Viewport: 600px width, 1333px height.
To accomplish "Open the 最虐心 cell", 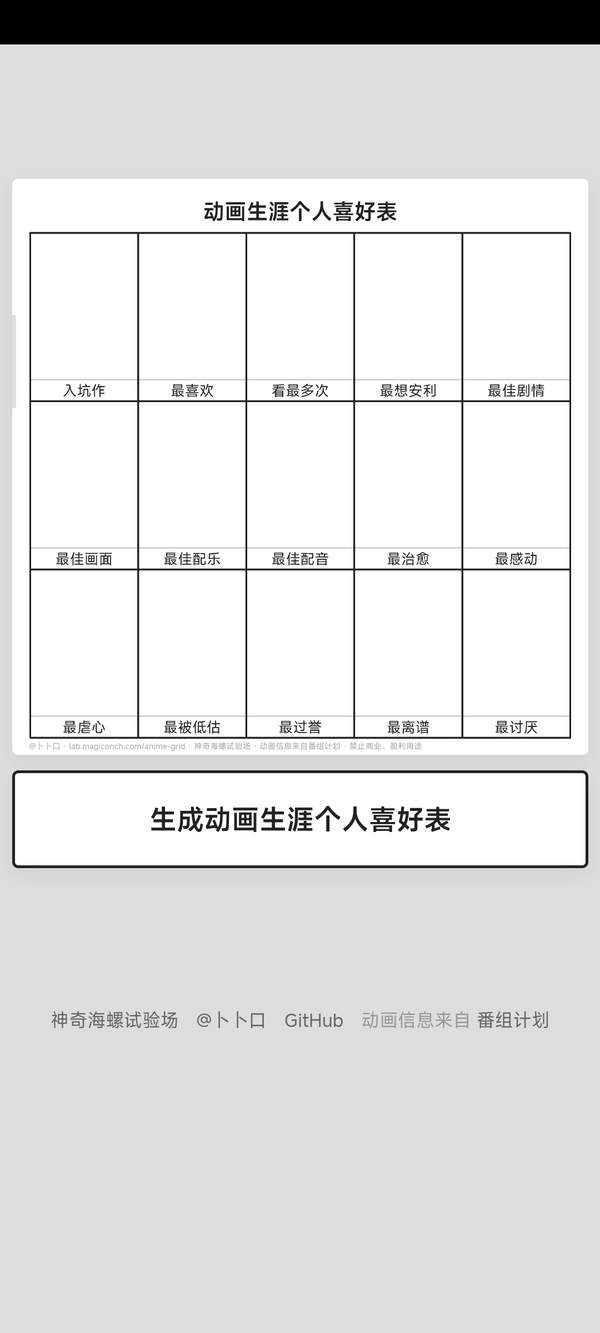I will [x=84, y=653].
